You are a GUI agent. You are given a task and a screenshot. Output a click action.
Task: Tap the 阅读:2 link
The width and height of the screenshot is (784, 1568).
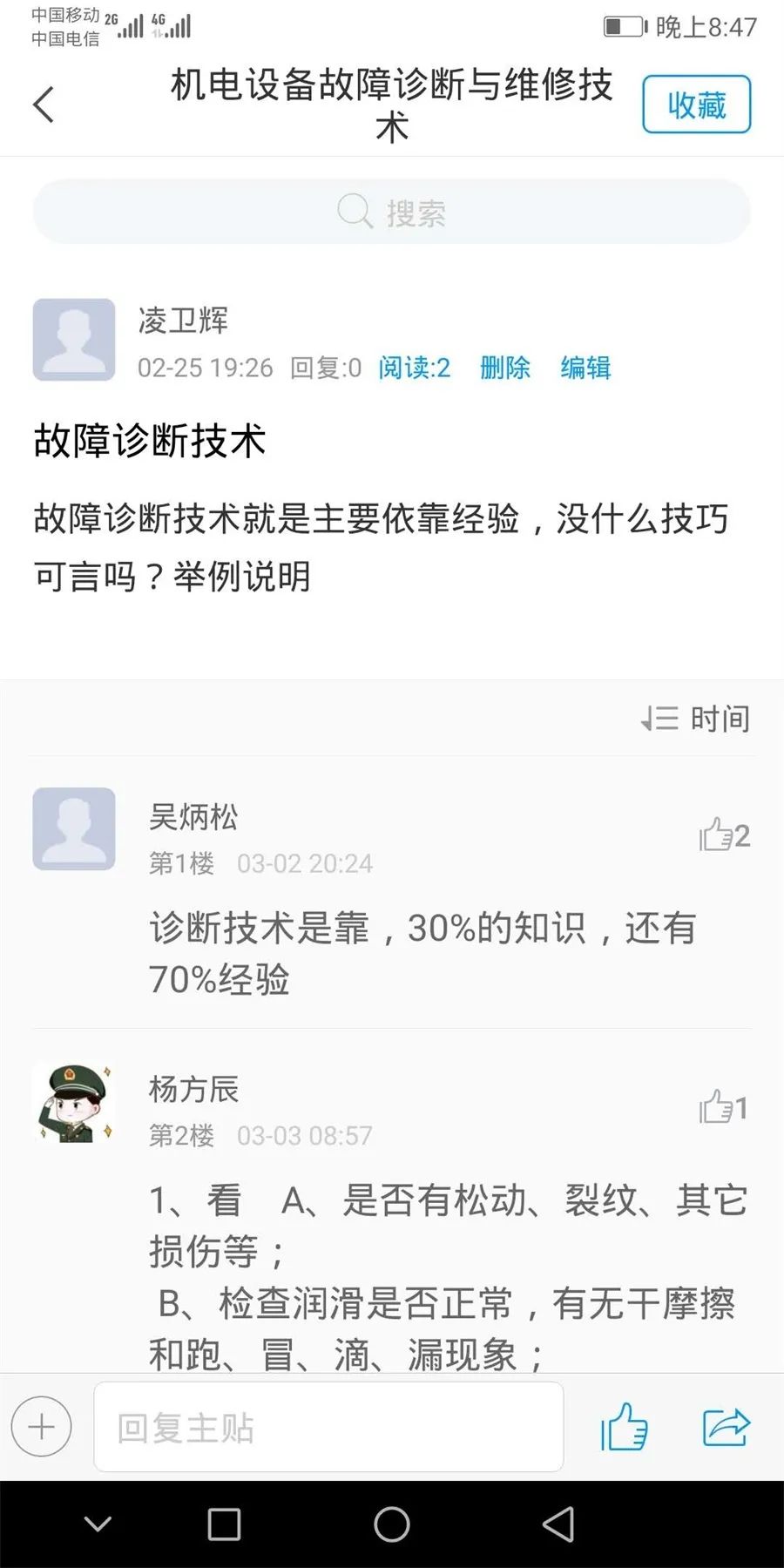(x=414, y=368)
